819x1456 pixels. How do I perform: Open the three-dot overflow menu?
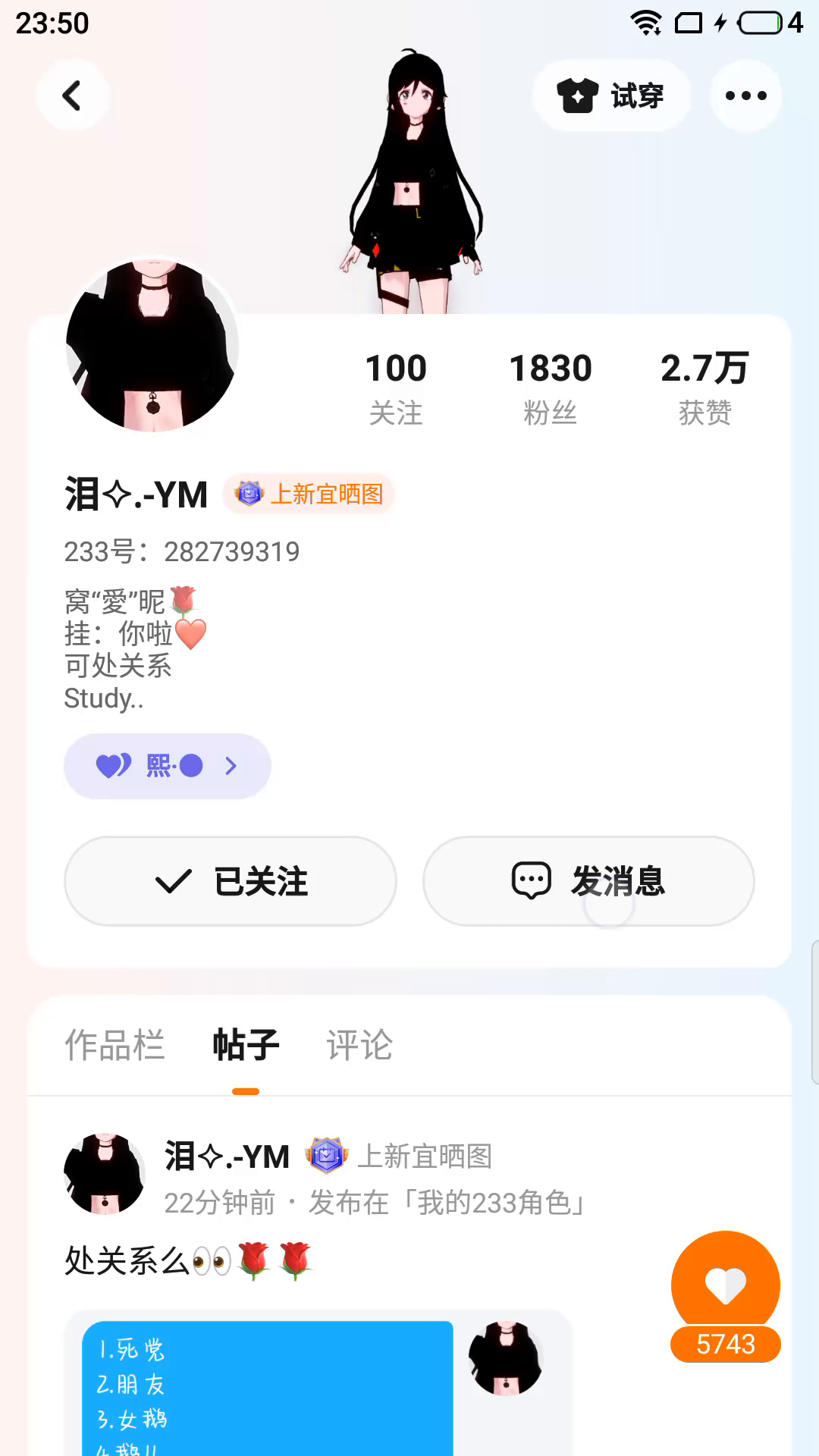click(x=745, y=96)
